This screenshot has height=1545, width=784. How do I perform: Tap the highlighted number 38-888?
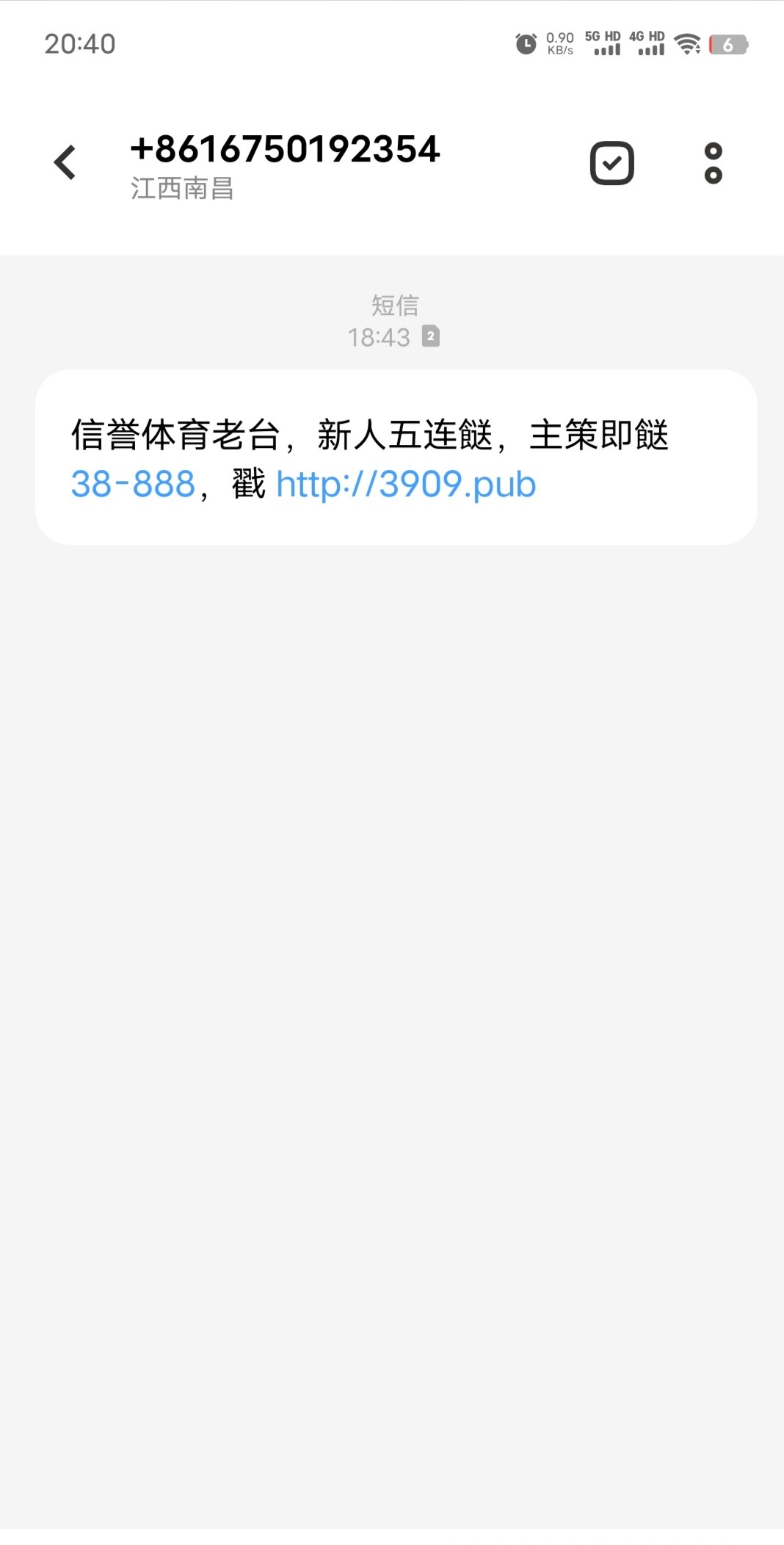point(133,485)
